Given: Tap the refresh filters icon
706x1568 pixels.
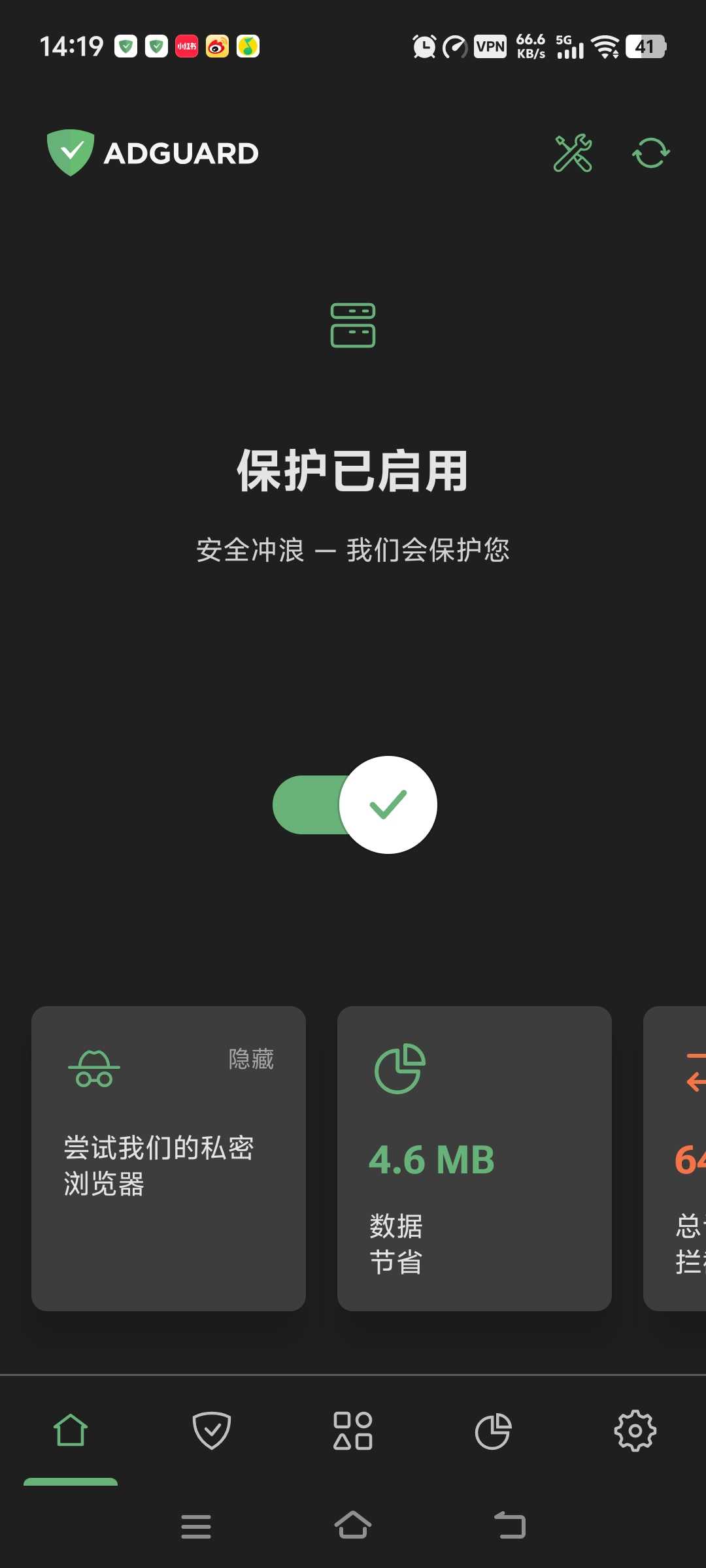Looking at the screenshot, I should click(x=650, y=154).
